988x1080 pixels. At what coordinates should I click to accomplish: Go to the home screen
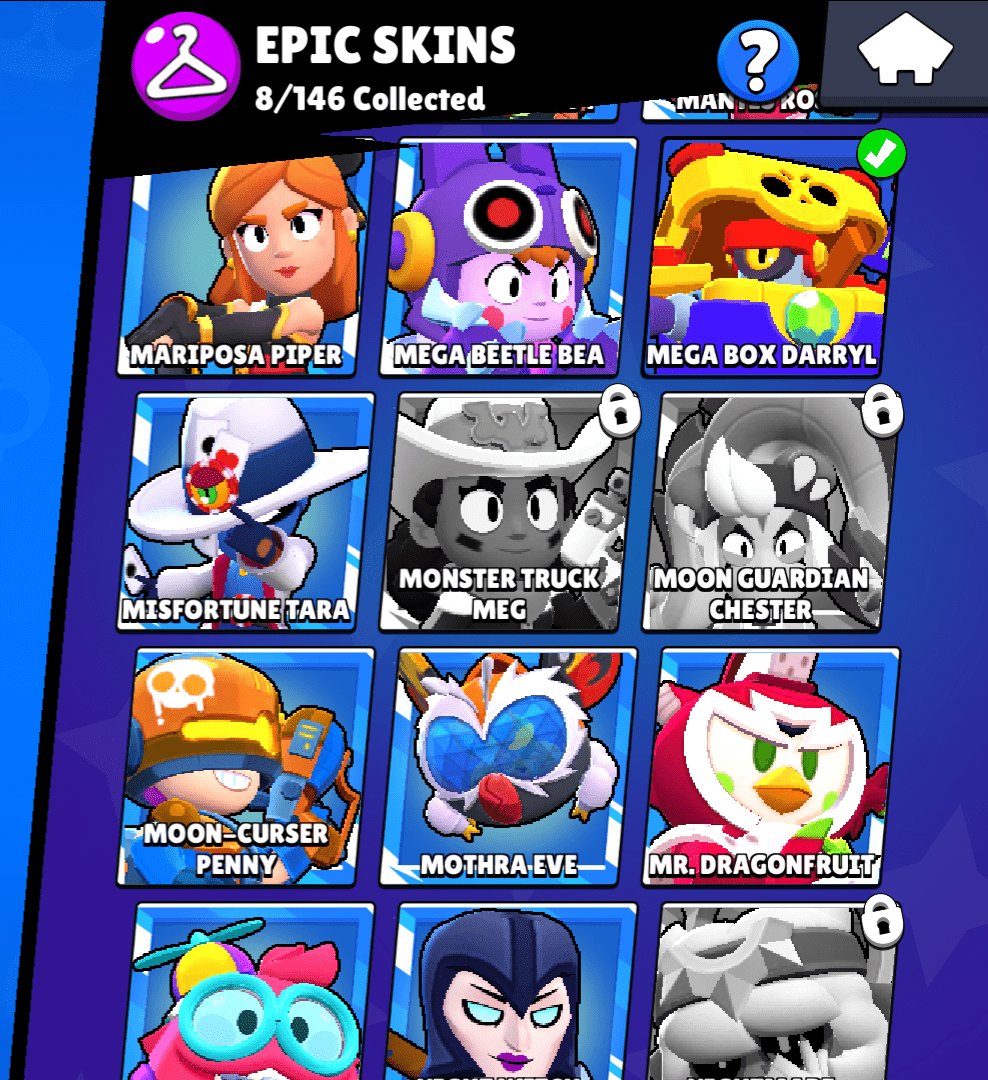click(x=903, y=50)
